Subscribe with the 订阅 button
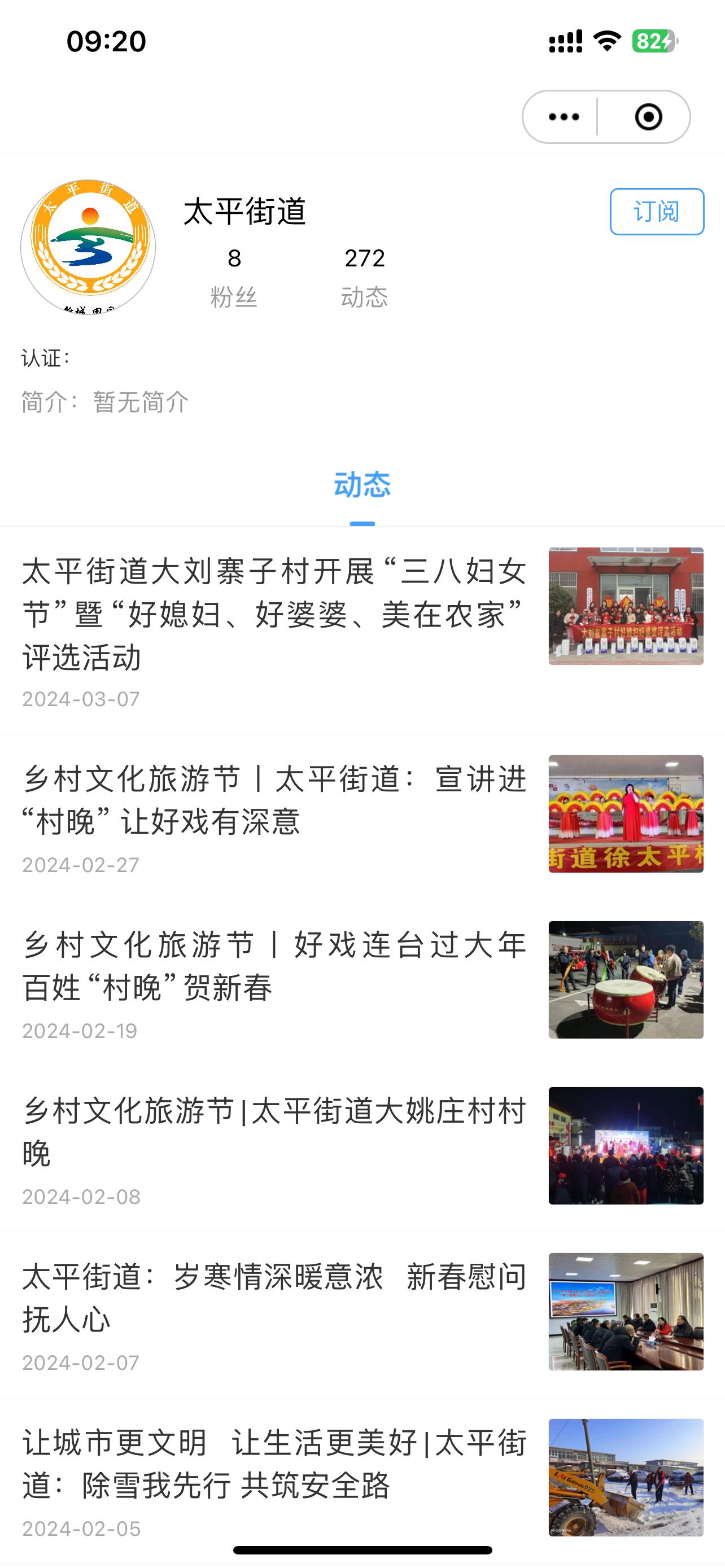The height and width of the screenshot is (1568, 725). (x=657, y=212)
